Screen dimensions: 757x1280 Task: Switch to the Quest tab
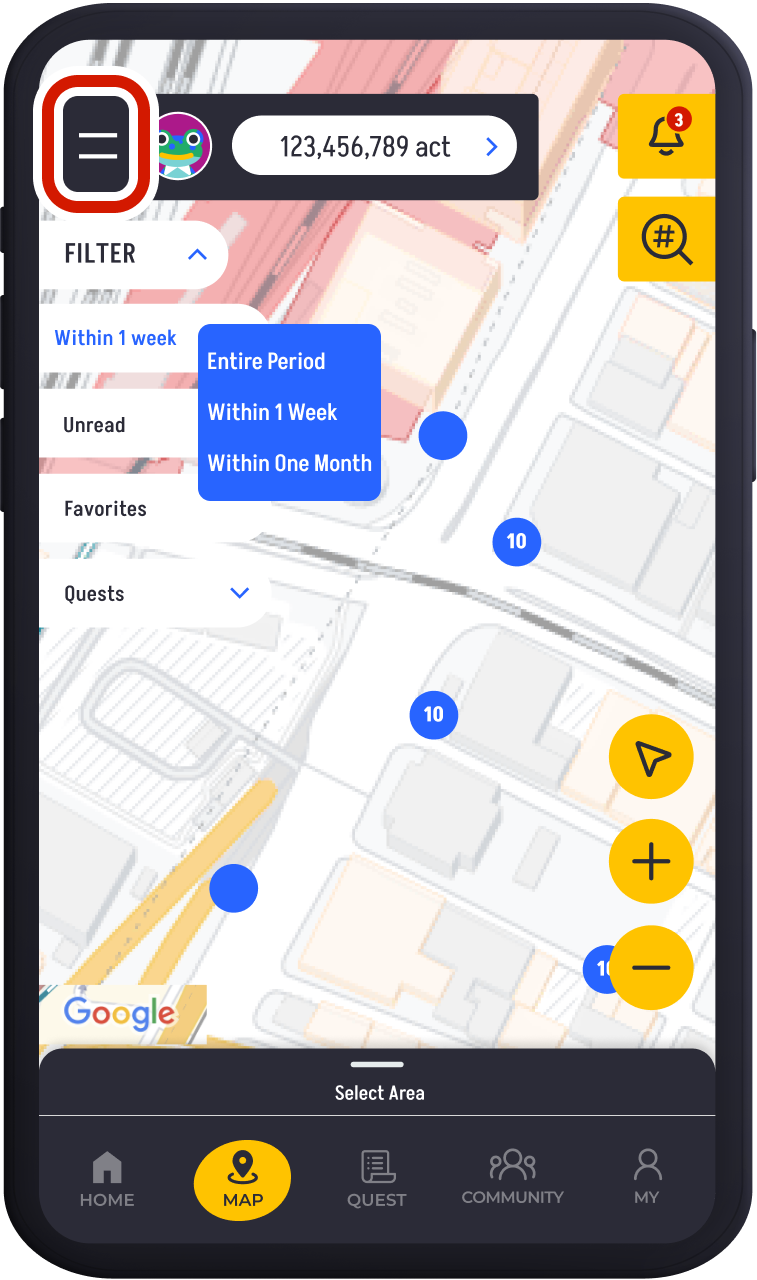(x=377, y=1180)
